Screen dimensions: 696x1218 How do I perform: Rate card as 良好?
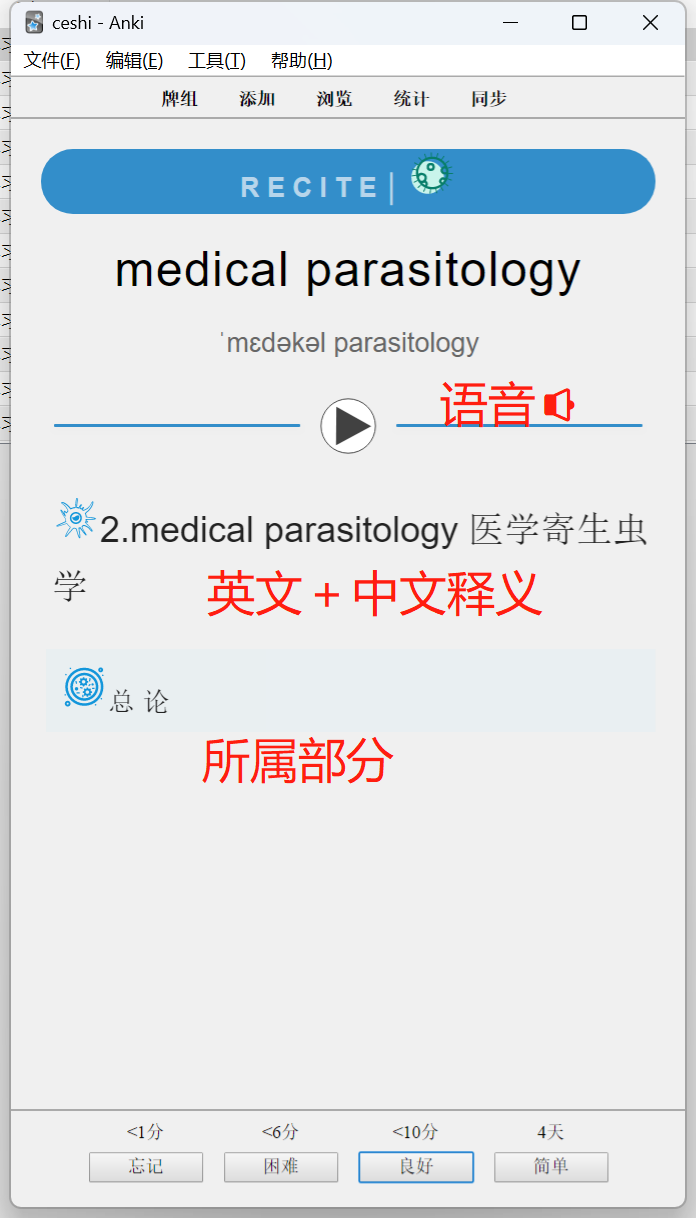pos(416,1167)
